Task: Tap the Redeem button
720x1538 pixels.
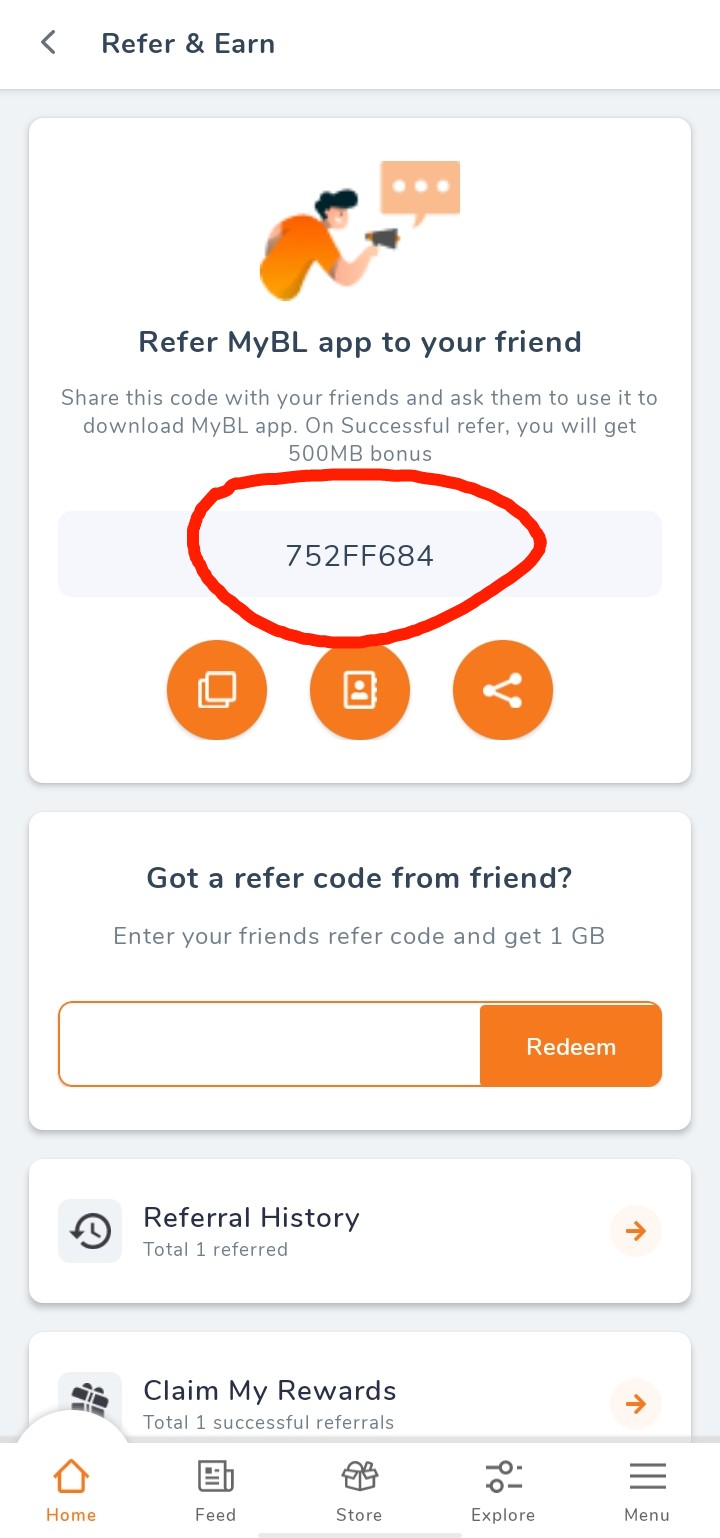Action: pyautogui.click(x=571, y=1046)
